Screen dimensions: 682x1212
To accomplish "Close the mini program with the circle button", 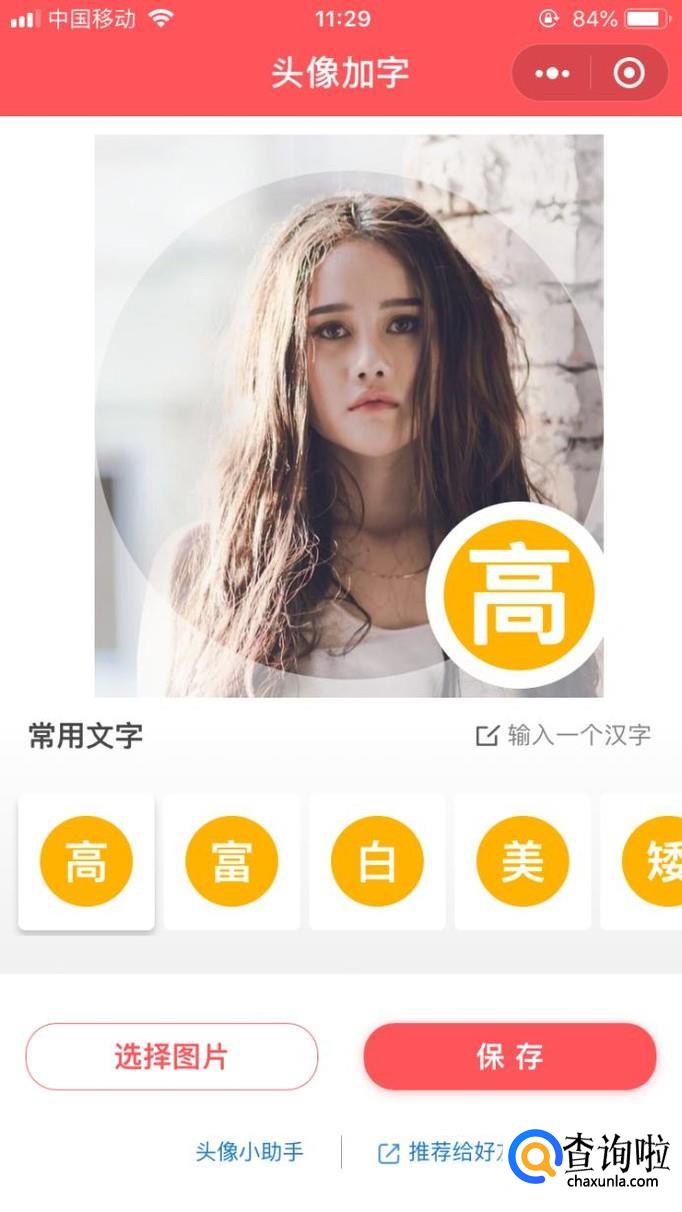I will [x=629, y=73].
